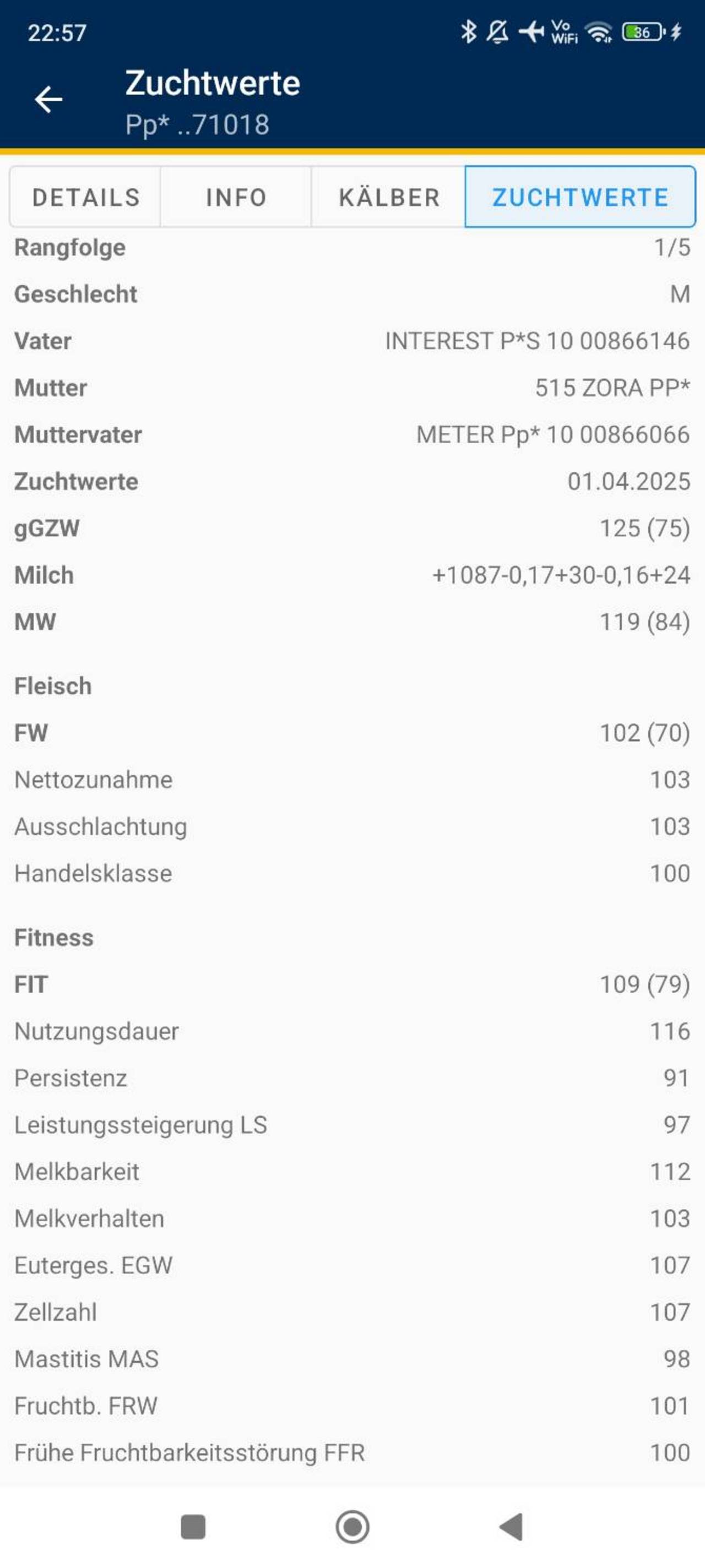
Task: Switch to the Details tab
Action: pyautogui.click(x=85, y=197)
